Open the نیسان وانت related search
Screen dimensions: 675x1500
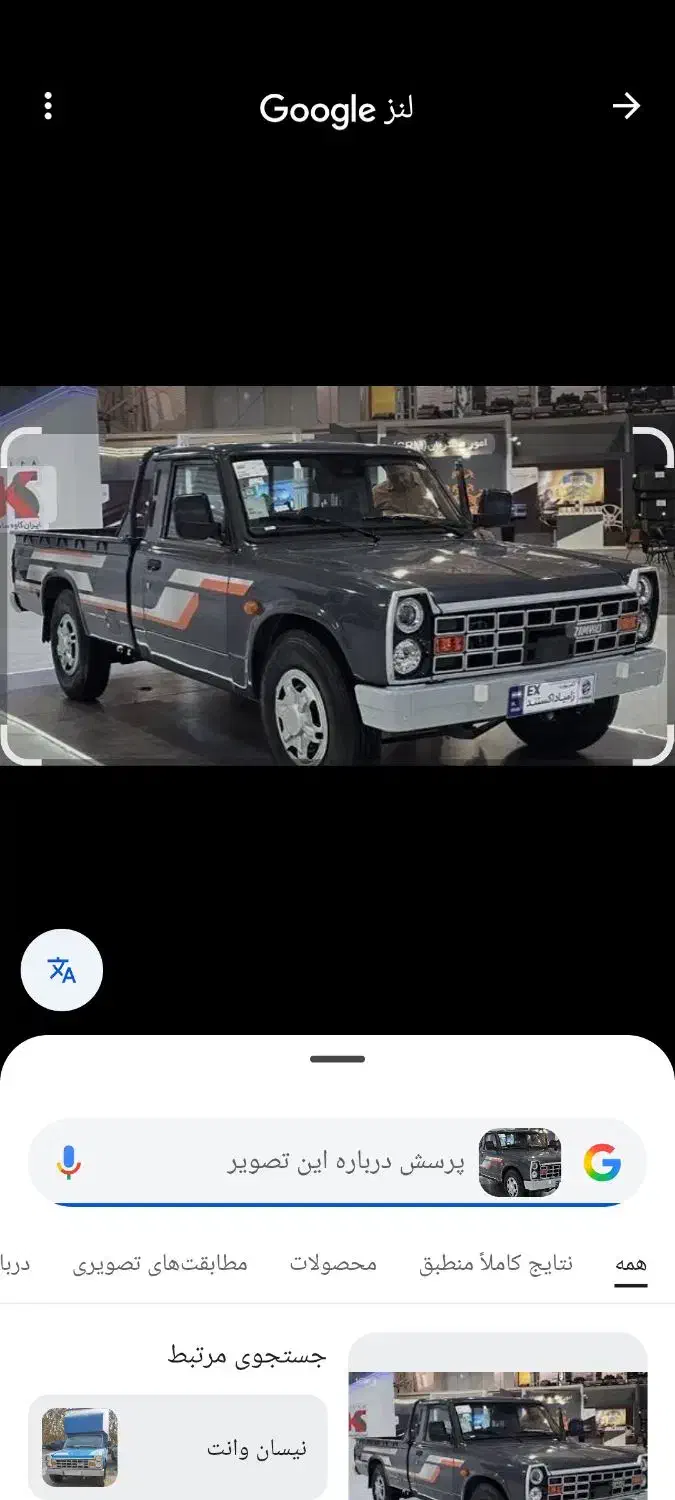point(178,1447)
